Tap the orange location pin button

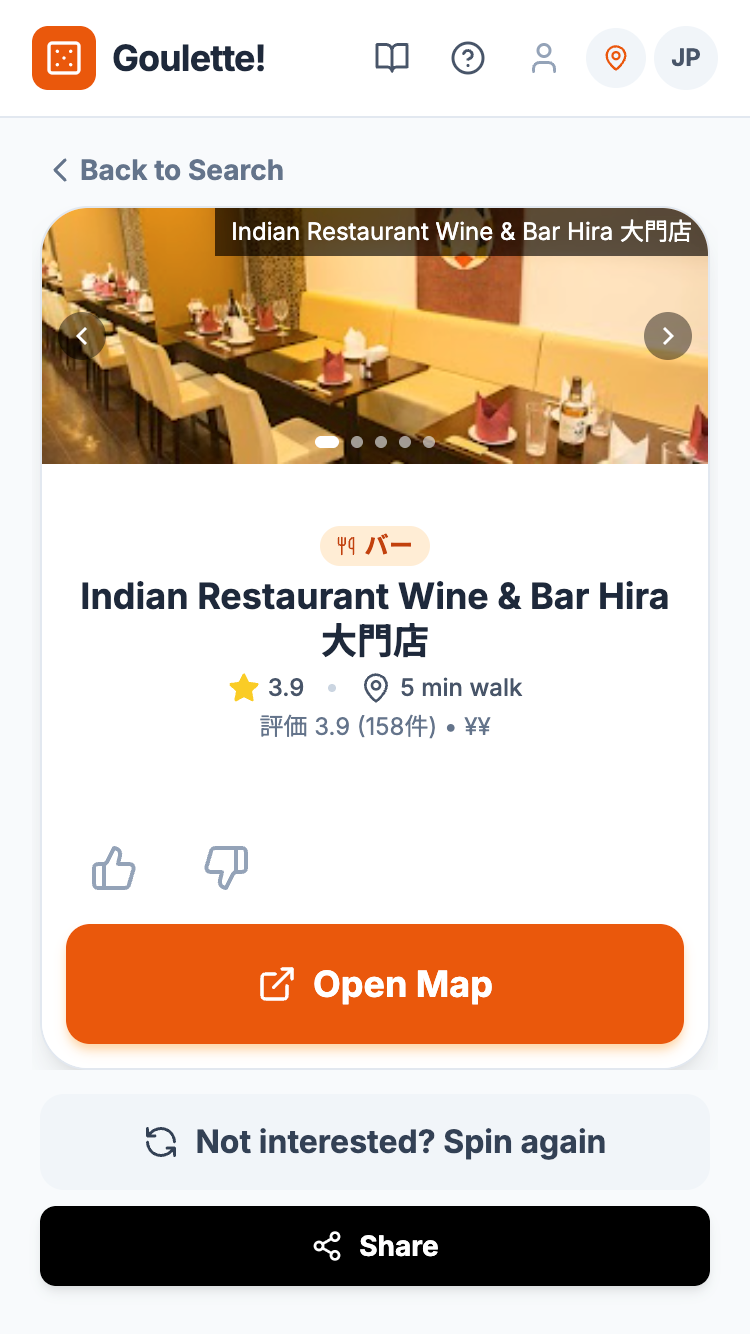point(616,58)
